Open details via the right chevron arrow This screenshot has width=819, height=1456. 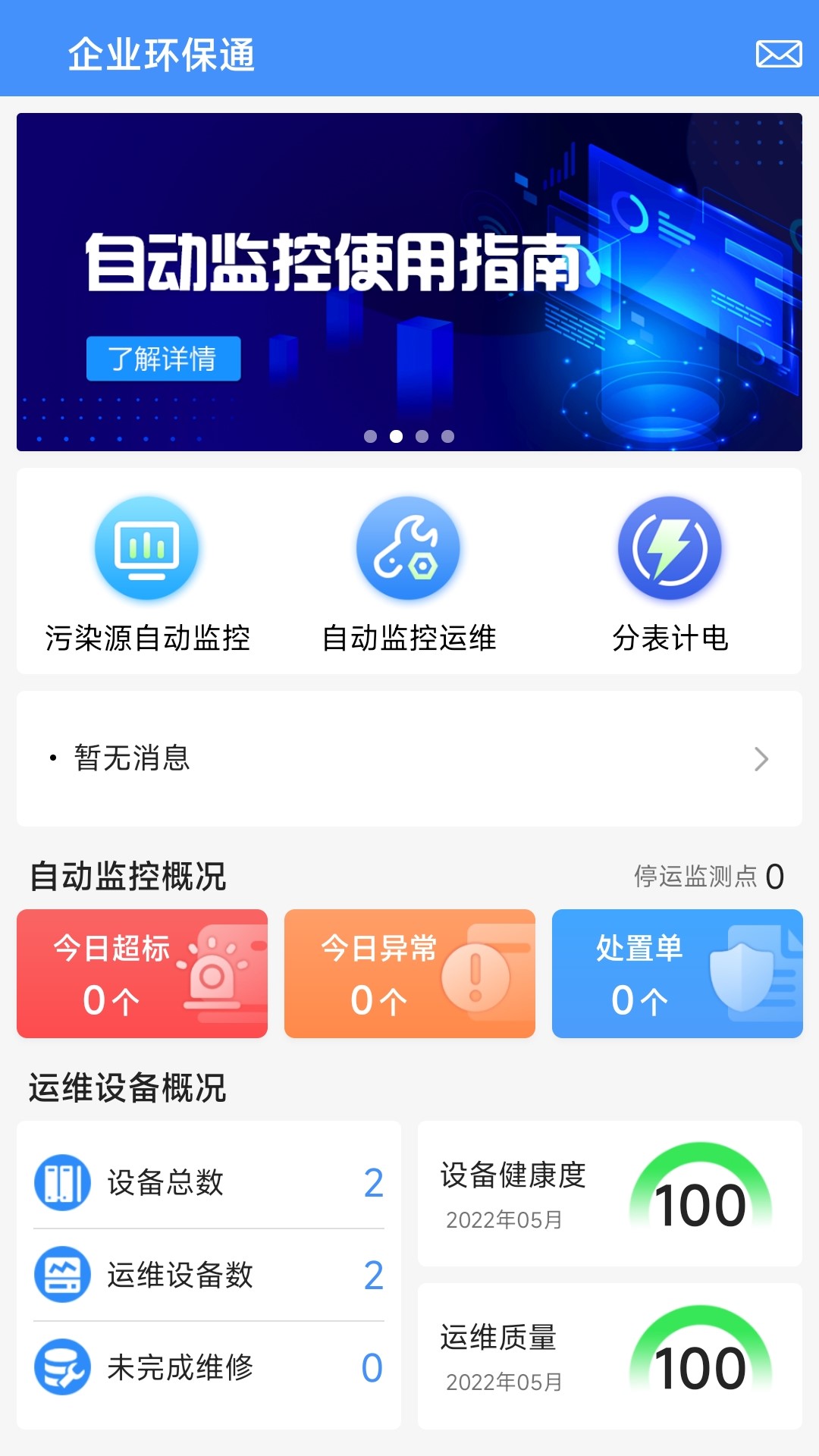(x=760, y=759)
